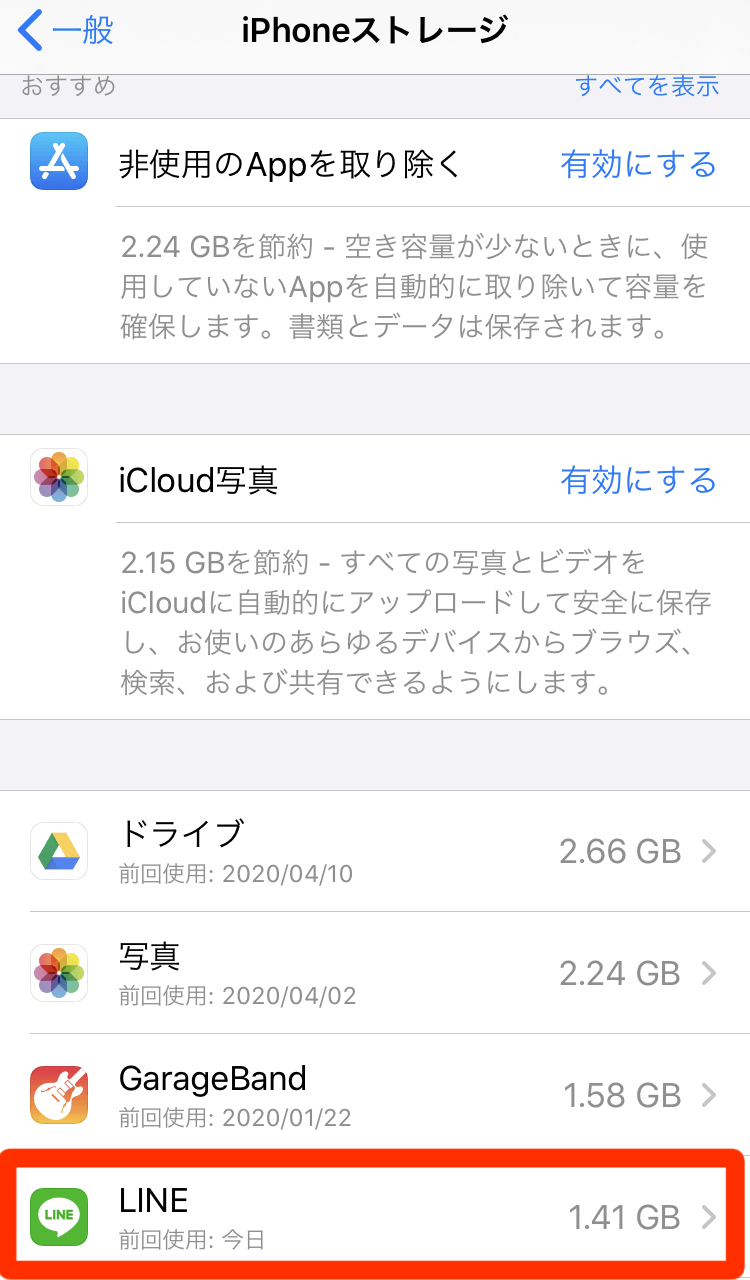This screenshot has height=1280, width=750.
Task: Enable iCloud写真
Action: point(638,480)
